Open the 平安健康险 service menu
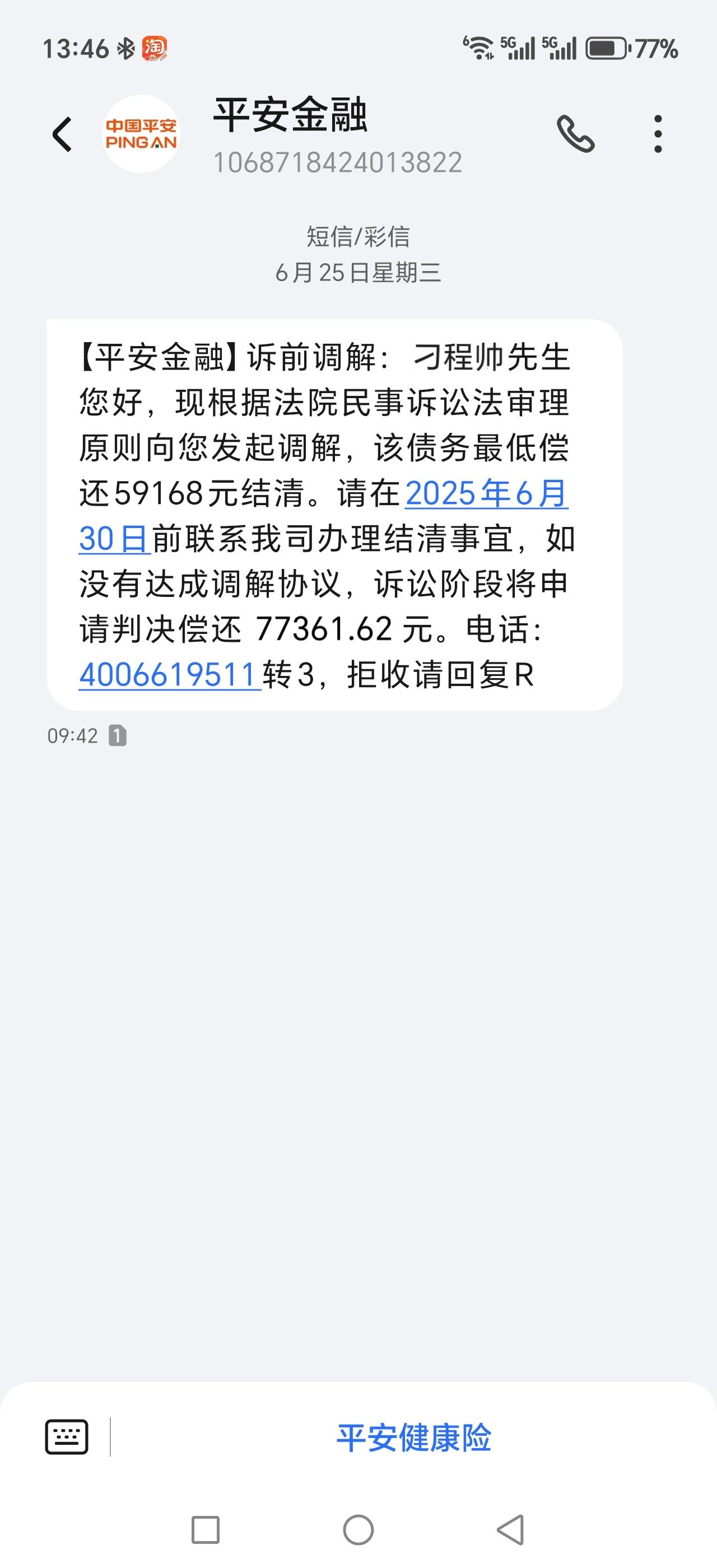This screenshot has width=717, height=1568. pos(414,1437)
